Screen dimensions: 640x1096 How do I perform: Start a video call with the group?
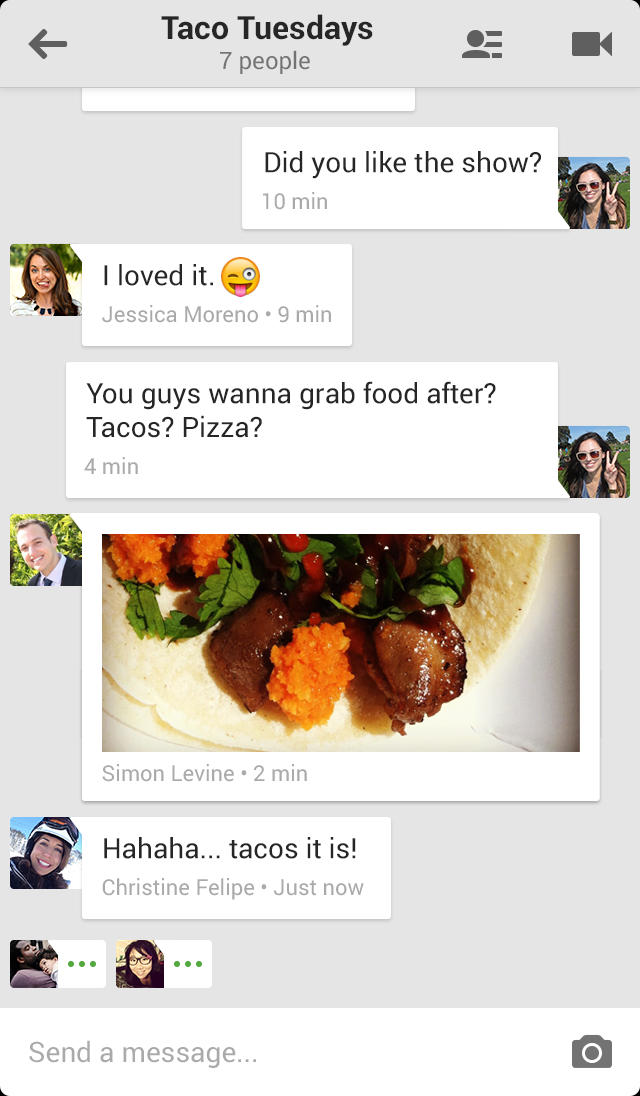coord(591,44)
